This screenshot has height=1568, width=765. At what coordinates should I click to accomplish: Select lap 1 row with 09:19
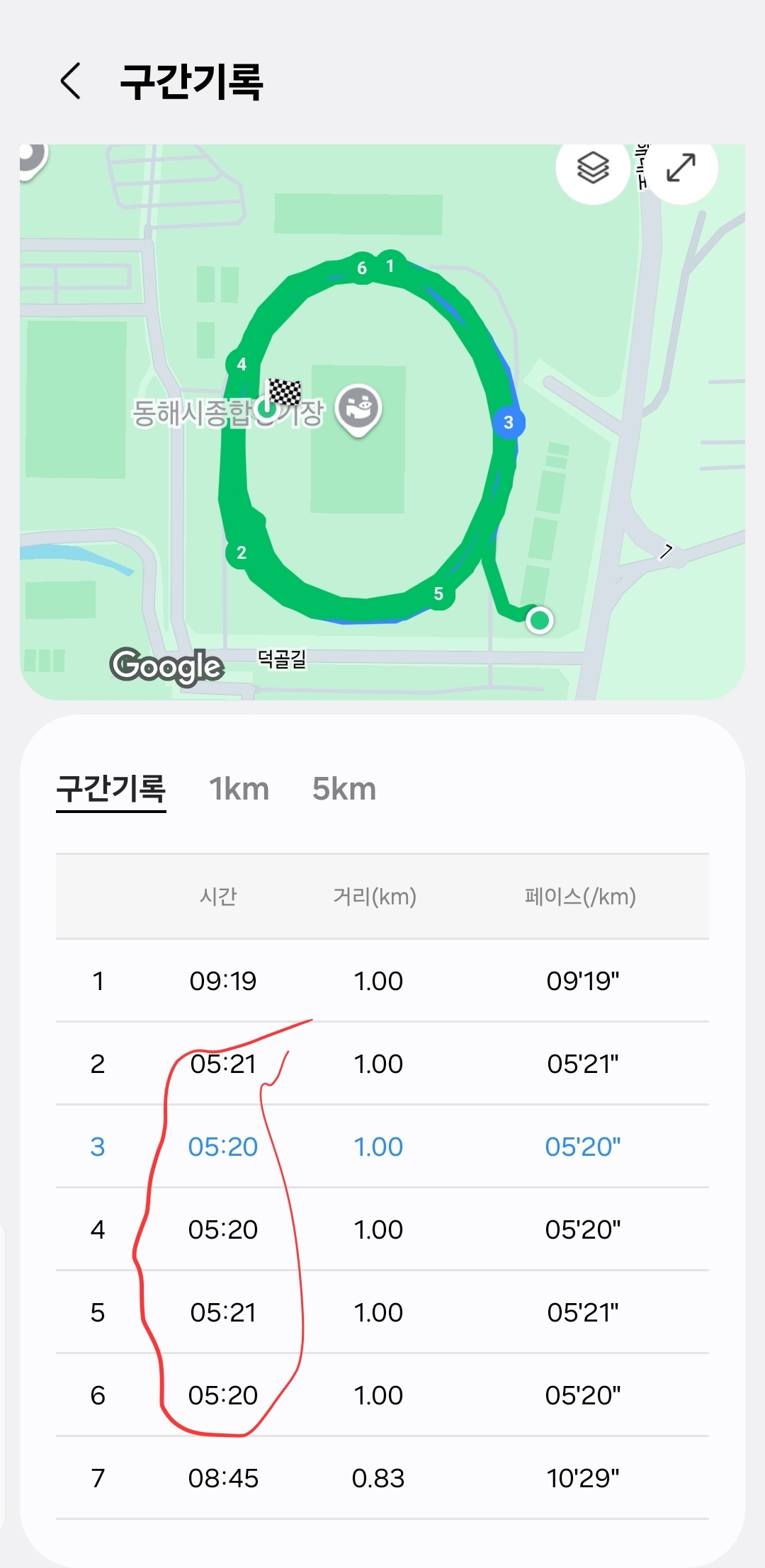click(x=382, y=981)
